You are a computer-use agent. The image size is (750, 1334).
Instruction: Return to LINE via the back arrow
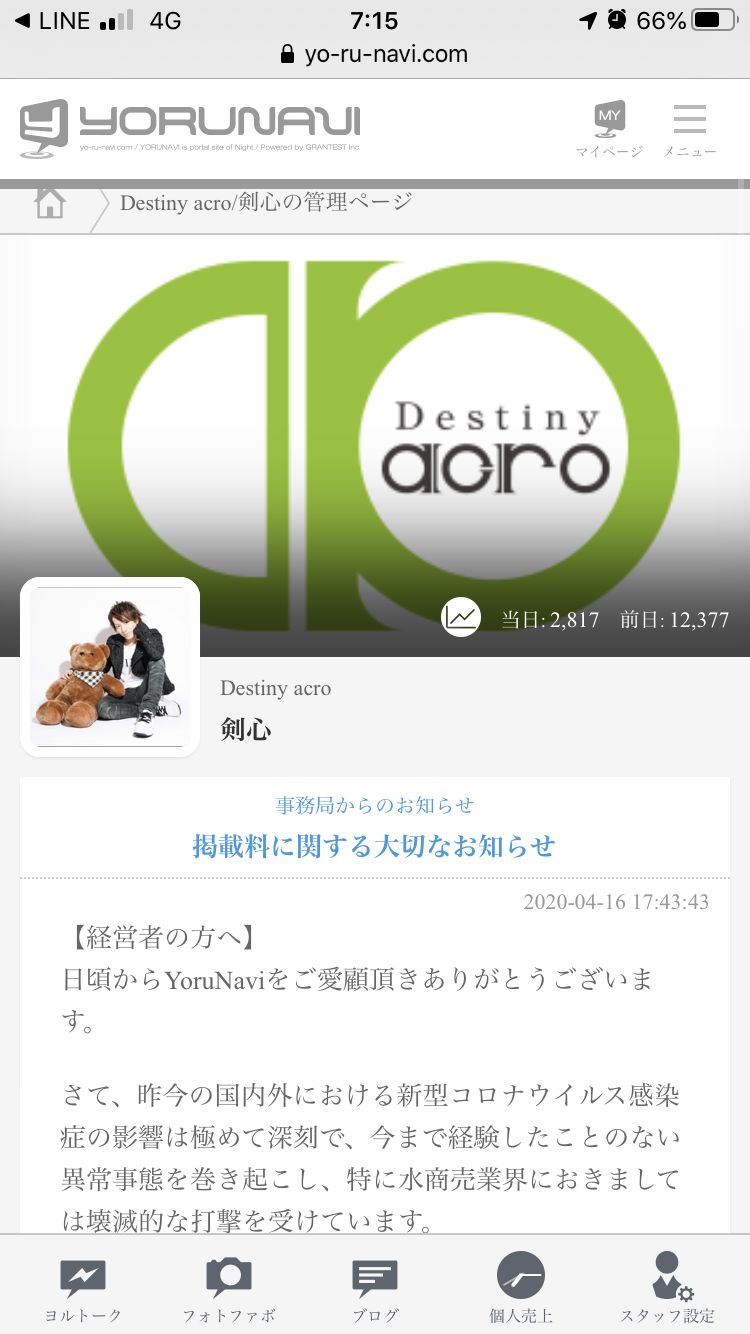coord(62,20)
